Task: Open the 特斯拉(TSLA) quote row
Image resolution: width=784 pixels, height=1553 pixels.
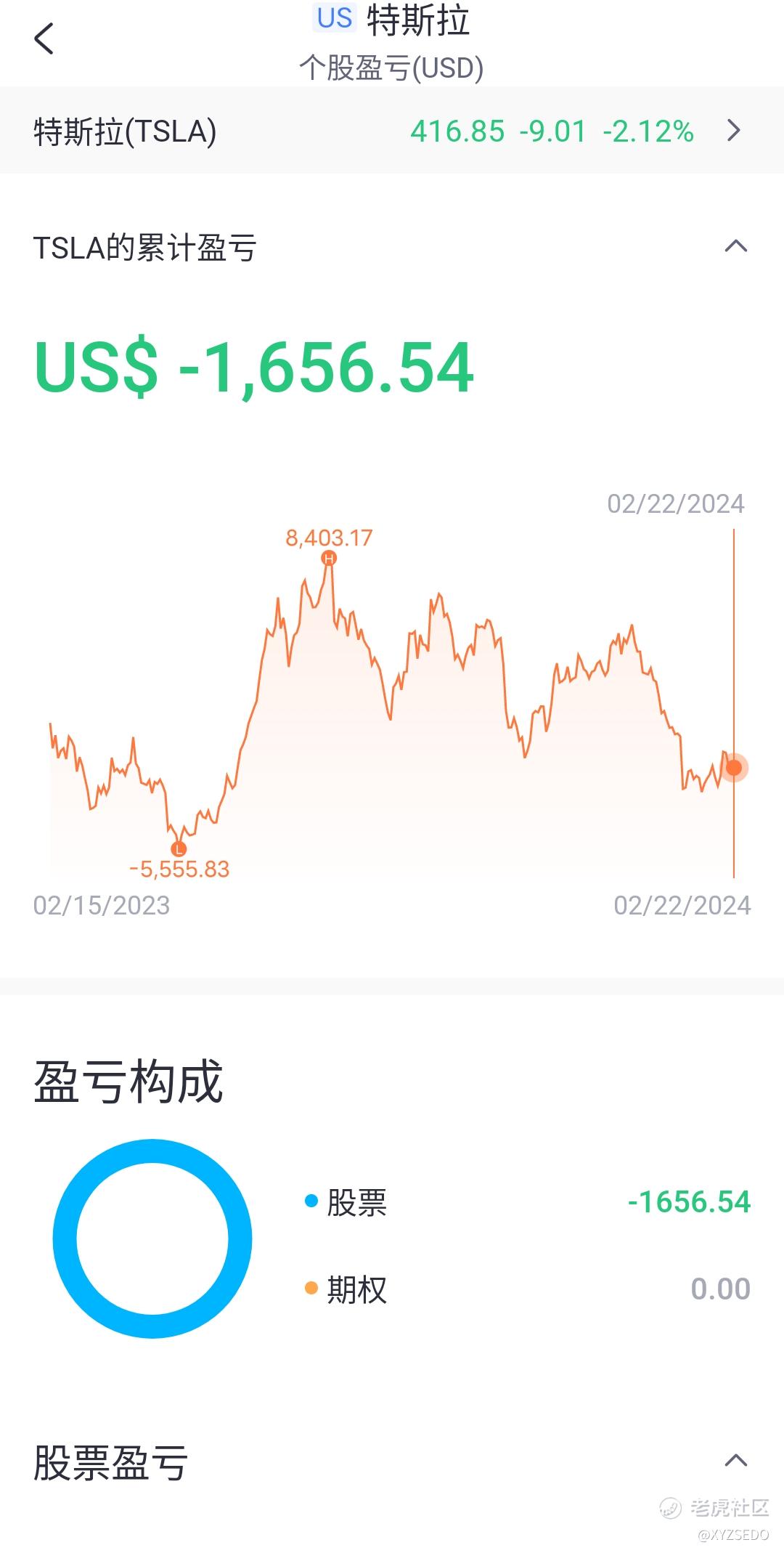Action: click(x=392, y=131)
